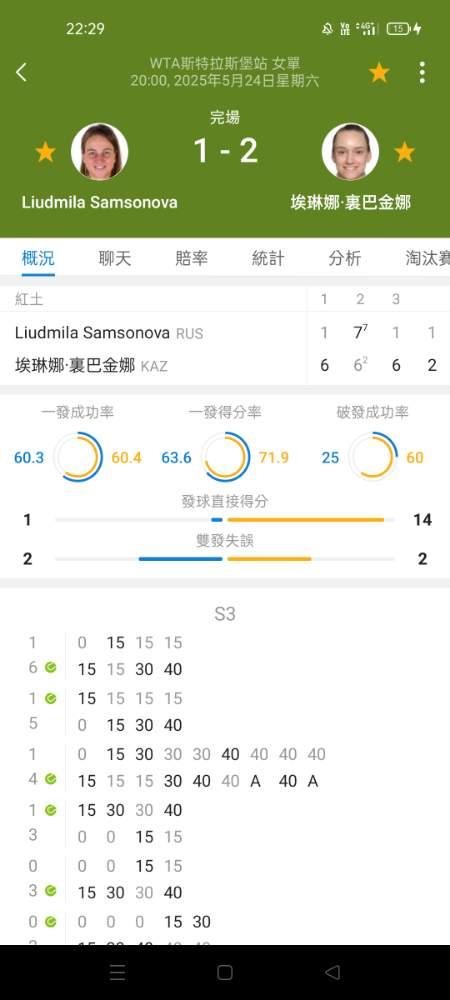Switch to the 淘汰賽 tab
450x1000 pixels.
pyautogui.click(x=427, y=258)
